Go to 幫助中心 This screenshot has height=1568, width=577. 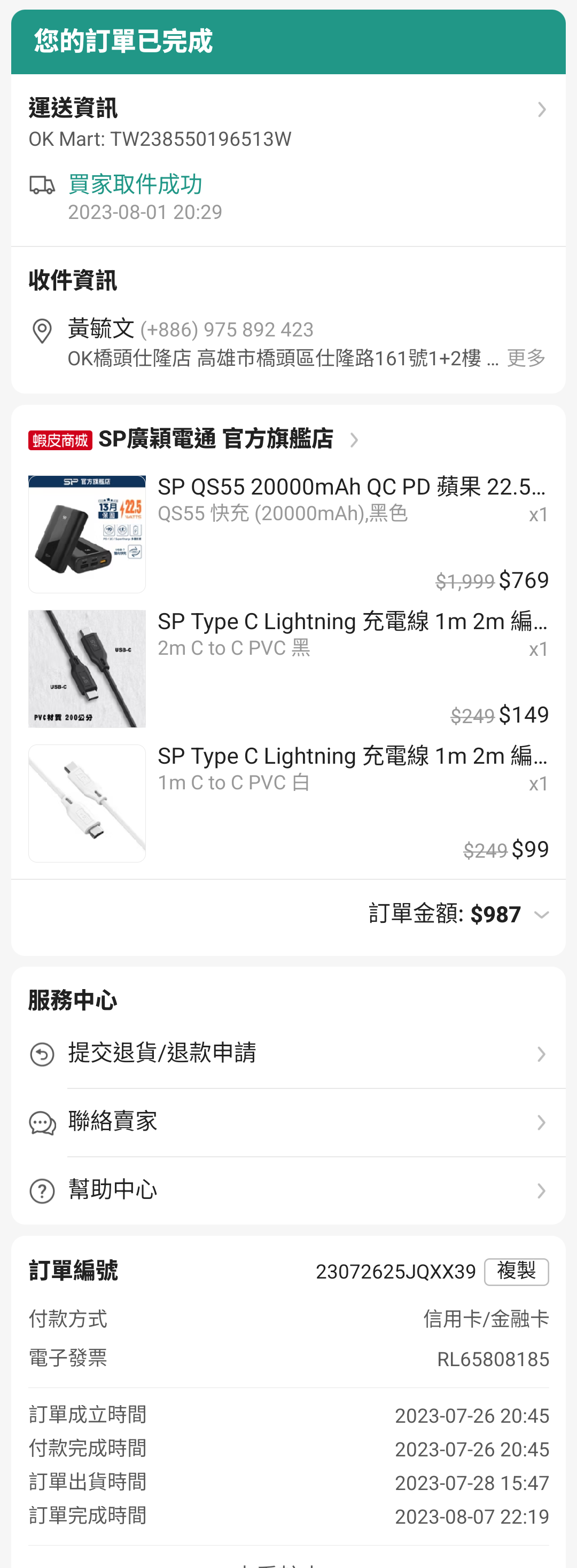coord(287,1190)
